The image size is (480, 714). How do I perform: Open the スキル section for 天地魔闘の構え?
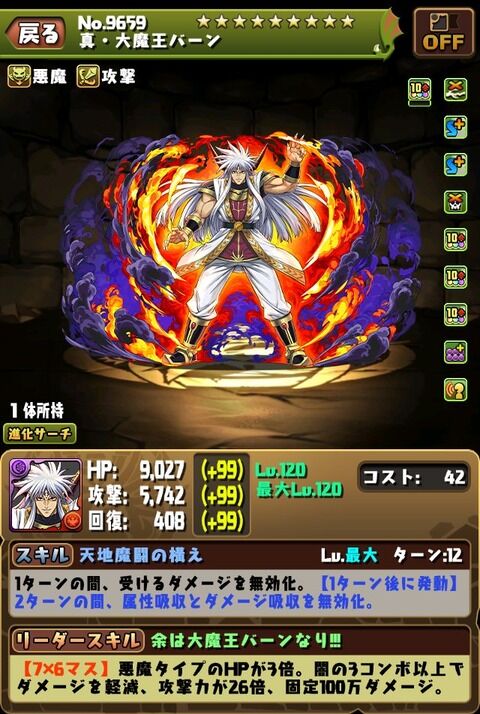coord(41,555)
